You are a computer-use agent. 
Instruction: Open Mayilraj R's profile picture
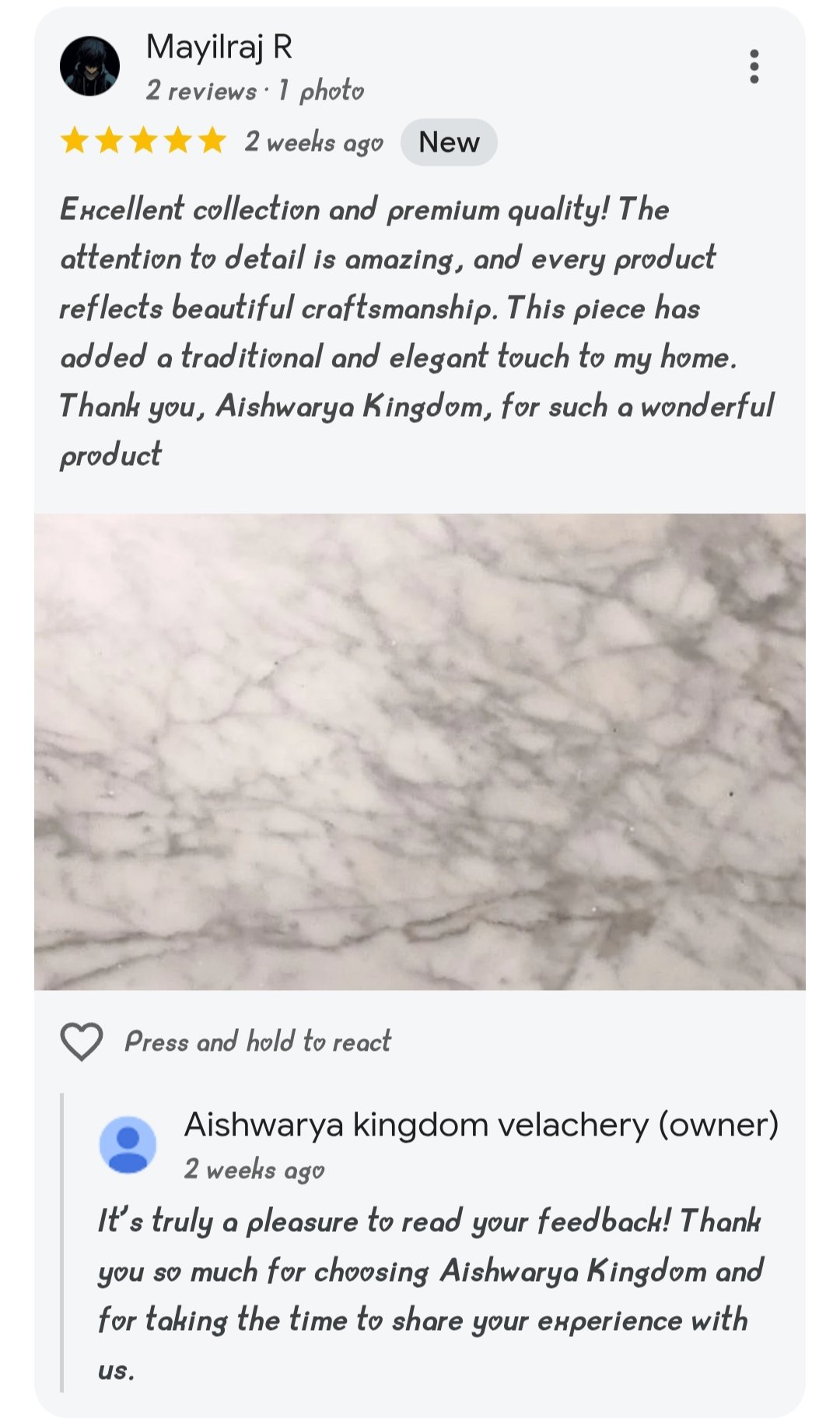(89, 66)
